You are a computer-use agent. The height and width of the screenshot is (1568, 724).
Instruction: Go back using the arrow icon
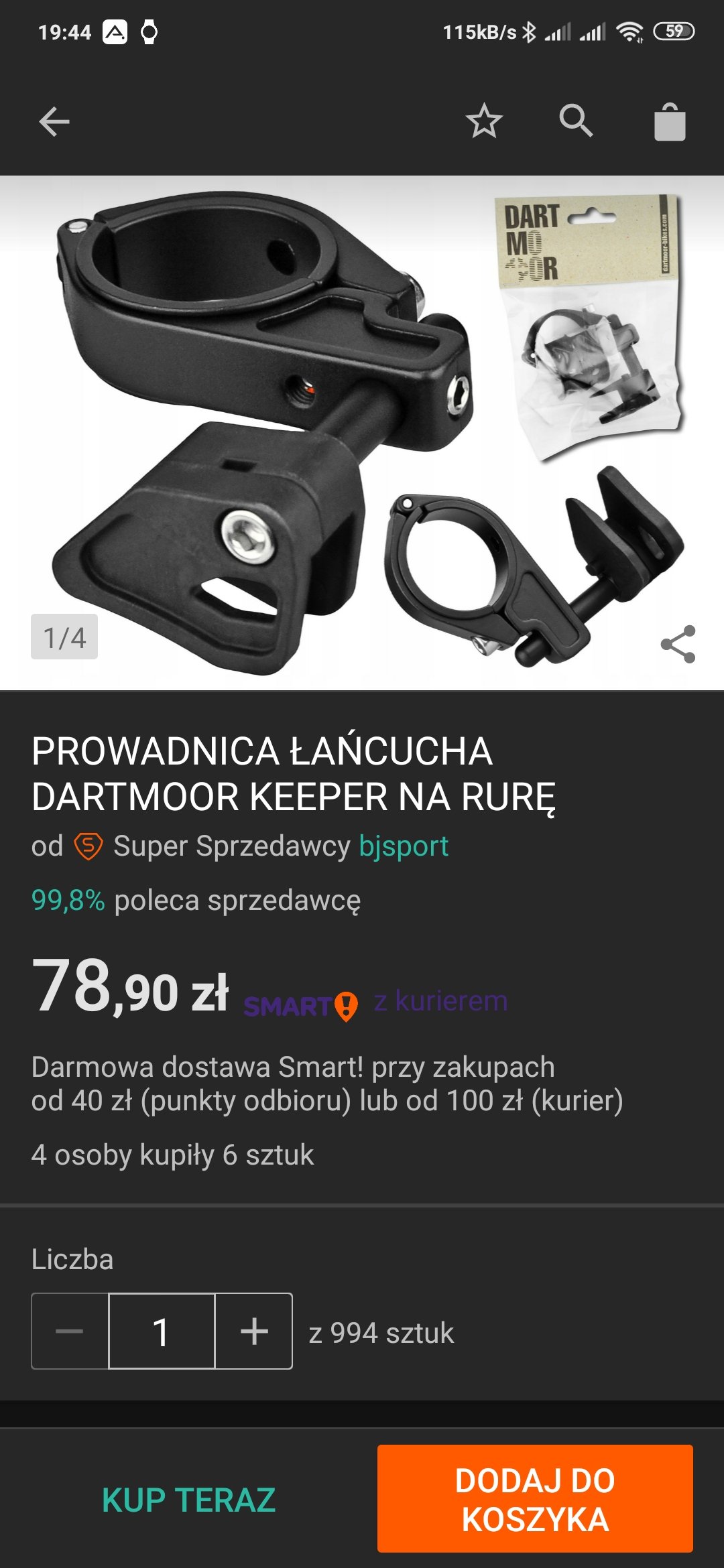(x=54, y=122)
